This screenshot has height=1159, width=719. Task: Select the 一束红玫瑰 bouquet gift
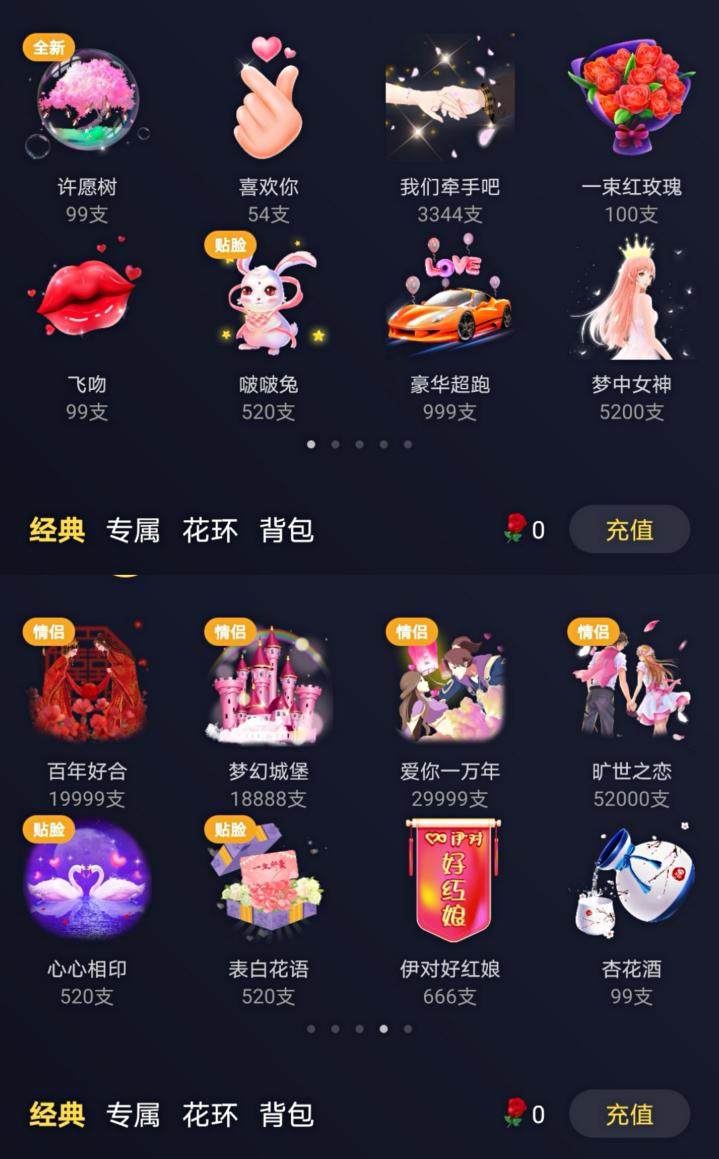tap(631, 100)
